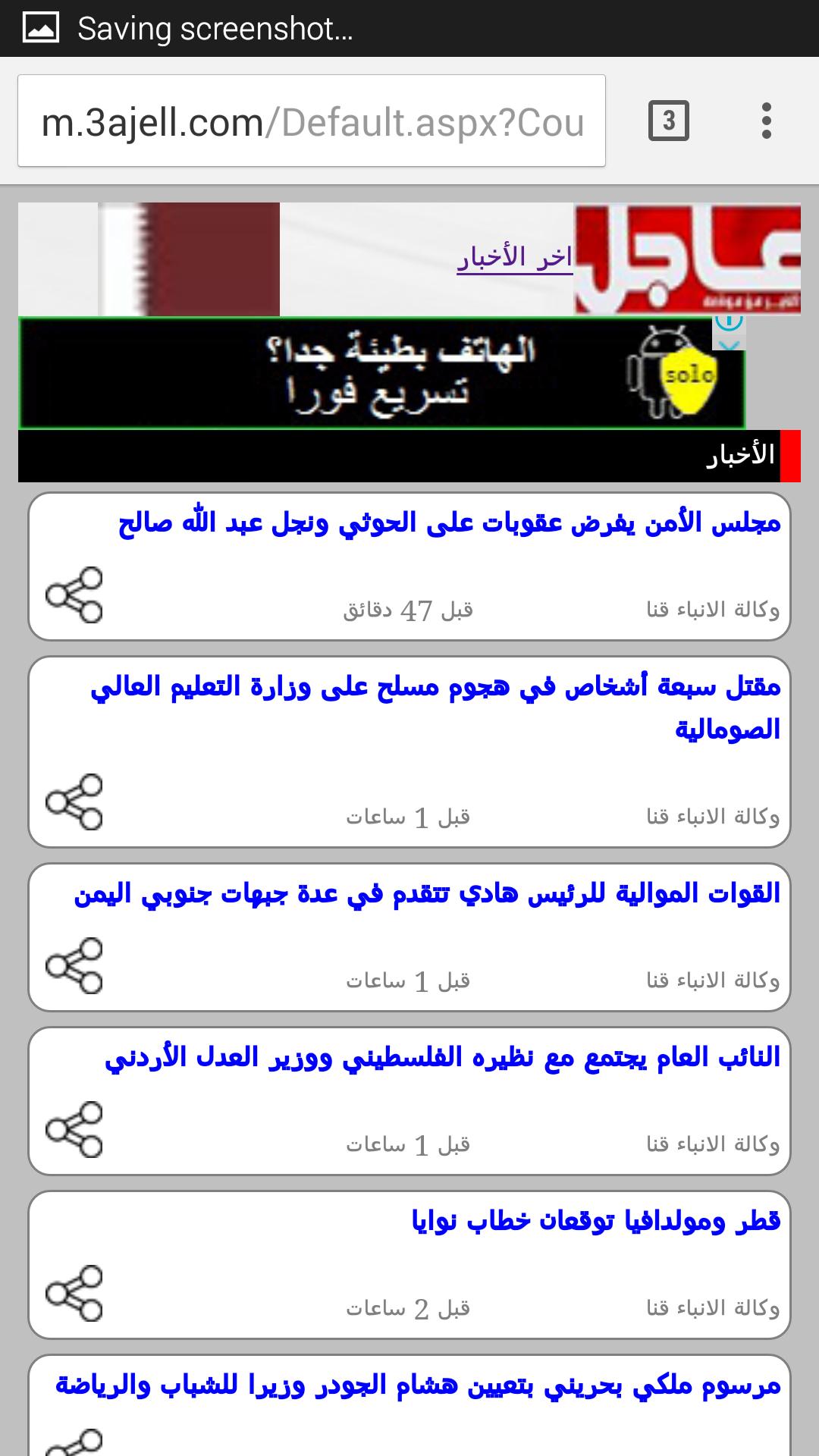Screen dimensions: 819x1456
Task: Toggle the black banner ad open
Action: click(x=379, y=372)
